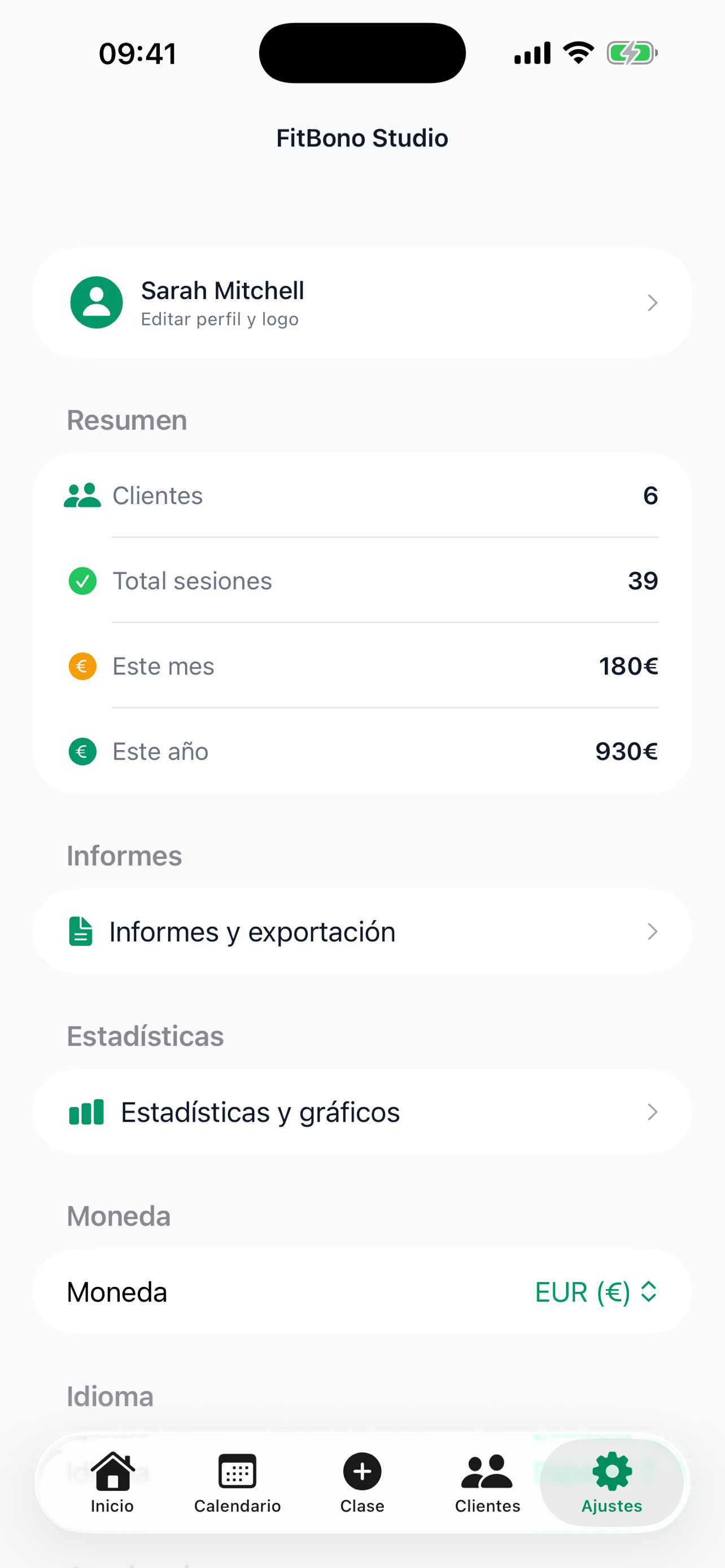Viewport: 725px width, 1568px height.
Task: Open the Ajustes gear icon
Action: [611, 1470]
